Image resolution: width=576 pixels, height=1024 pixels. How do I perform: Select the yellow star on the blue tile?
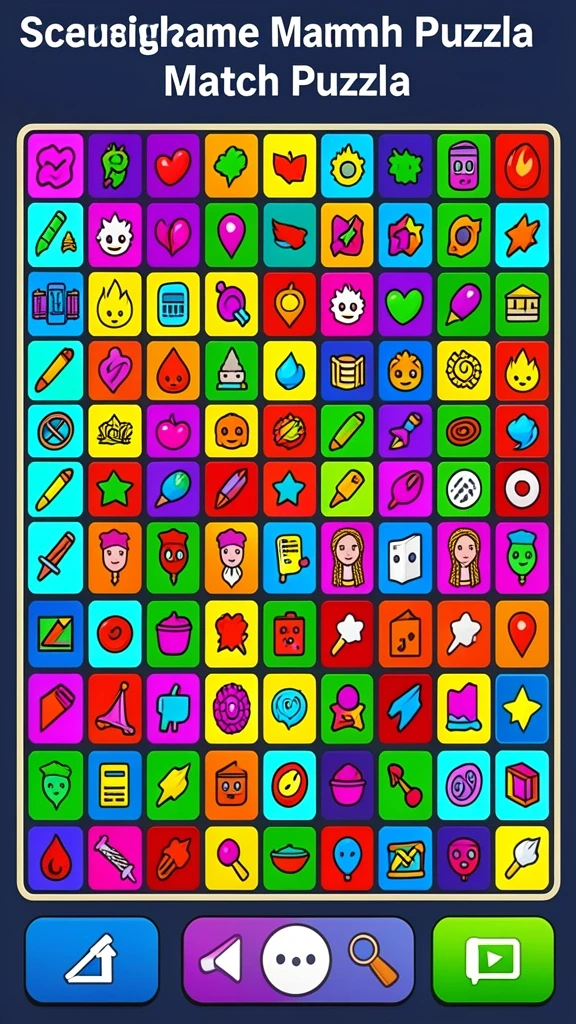(x=522, y=709)
